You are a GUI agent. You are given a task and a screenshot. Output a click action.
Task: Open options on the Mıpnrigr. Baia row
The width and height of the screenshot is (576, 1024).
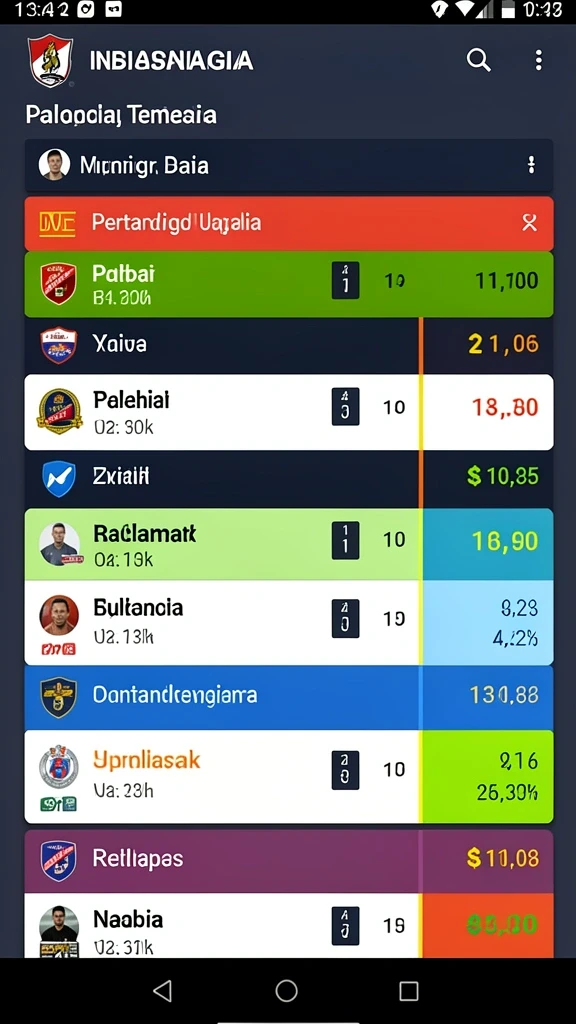point(531,165)
